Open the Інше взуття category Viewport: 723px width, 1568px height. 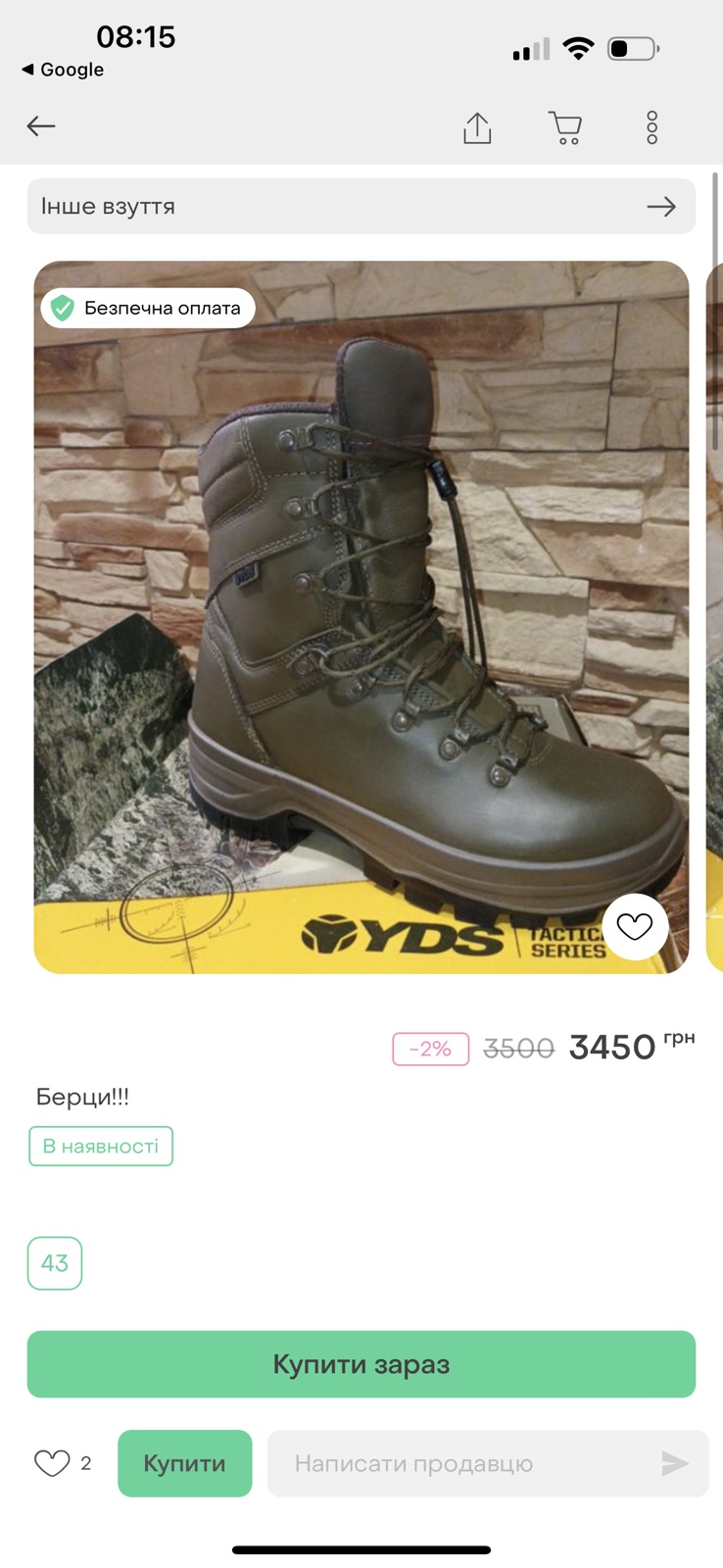tap(361, 207)
